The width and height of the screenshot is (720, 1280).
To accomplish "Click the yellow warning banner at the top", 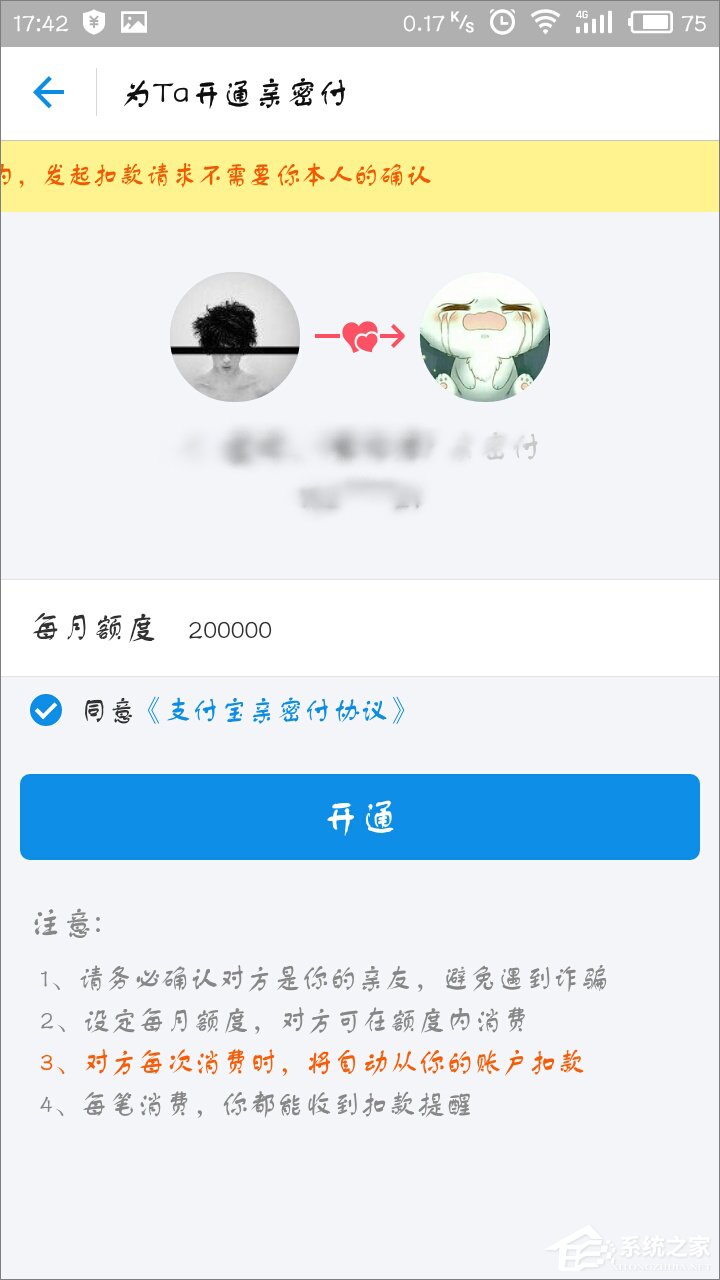I will [x=360, y=176].
